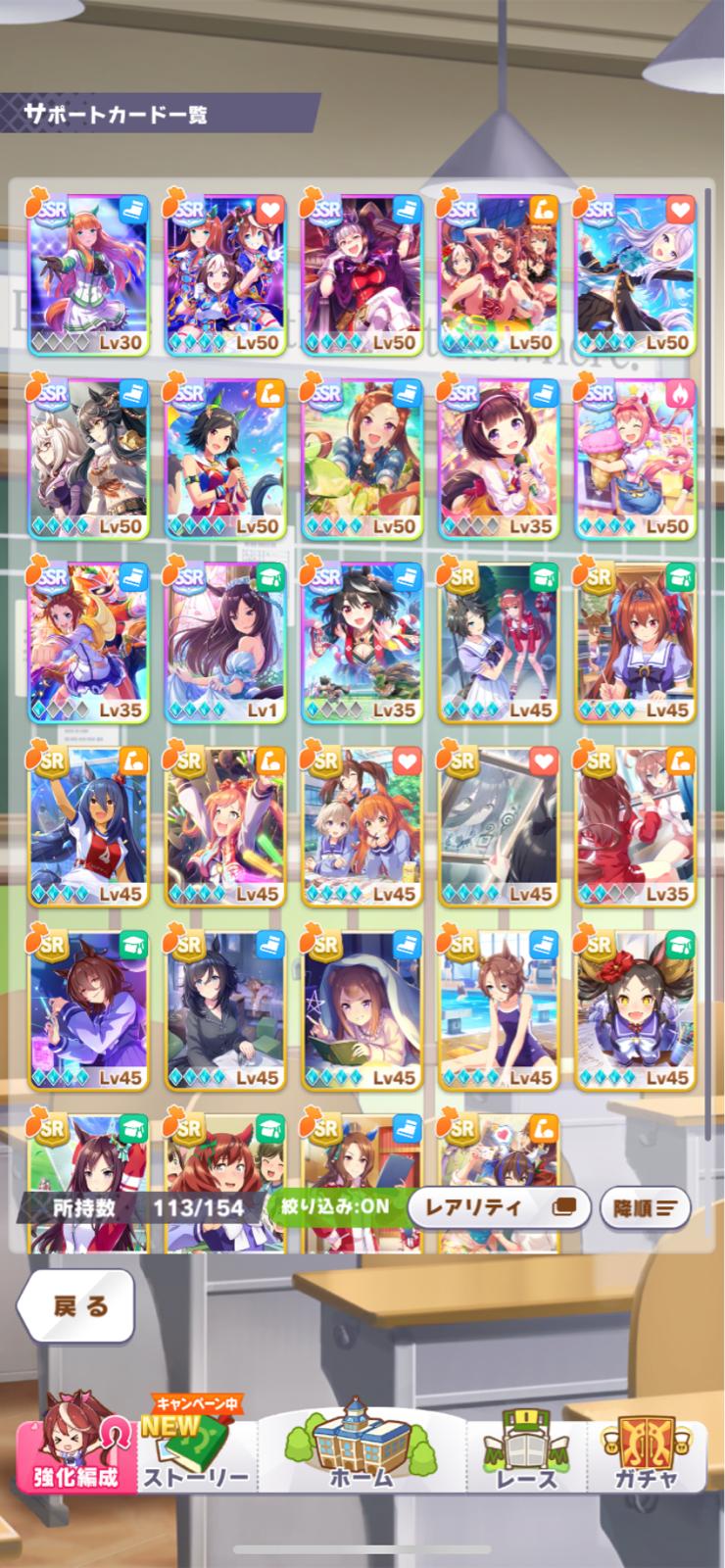This screenshot has height=1568, width=725.
Task: Select the SR mirror card with heart icon
Action: (499, 826)
